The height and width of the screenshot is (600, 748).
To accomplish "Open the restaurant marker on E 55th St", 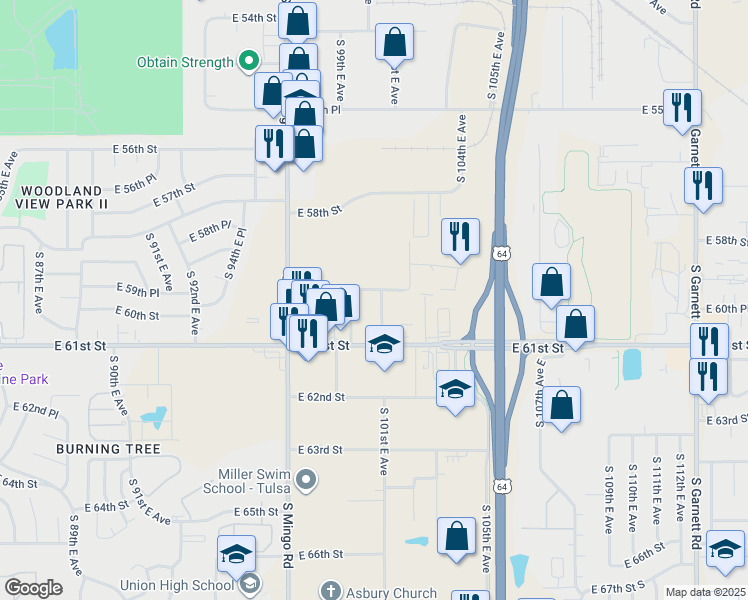I will (x=682, y=107).
